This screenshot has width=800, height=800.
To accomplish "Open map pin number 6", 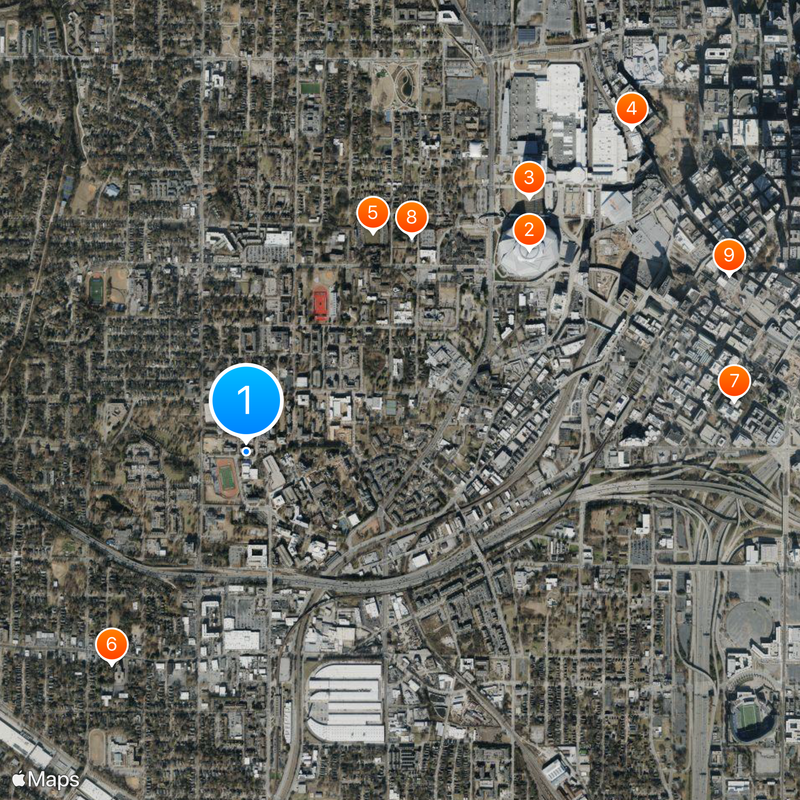I will pyautogui.click(x=111, y=644).
